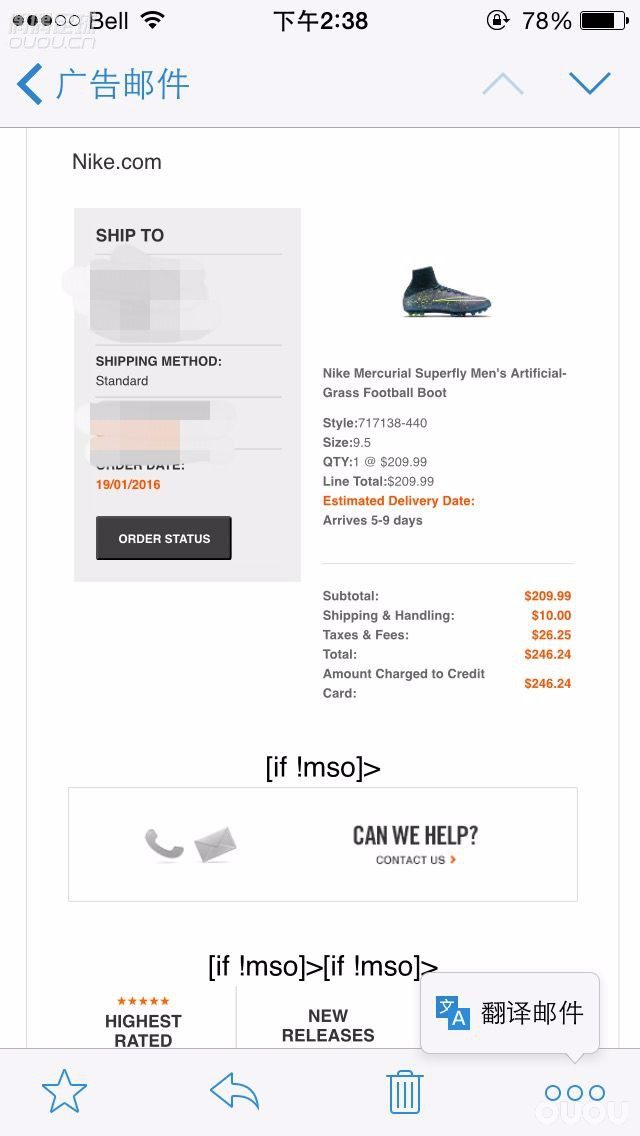The height and width of the screenshot is (1136, 640).
Task: Go back to 广告邮件 folder
Action: coord(103,84)
